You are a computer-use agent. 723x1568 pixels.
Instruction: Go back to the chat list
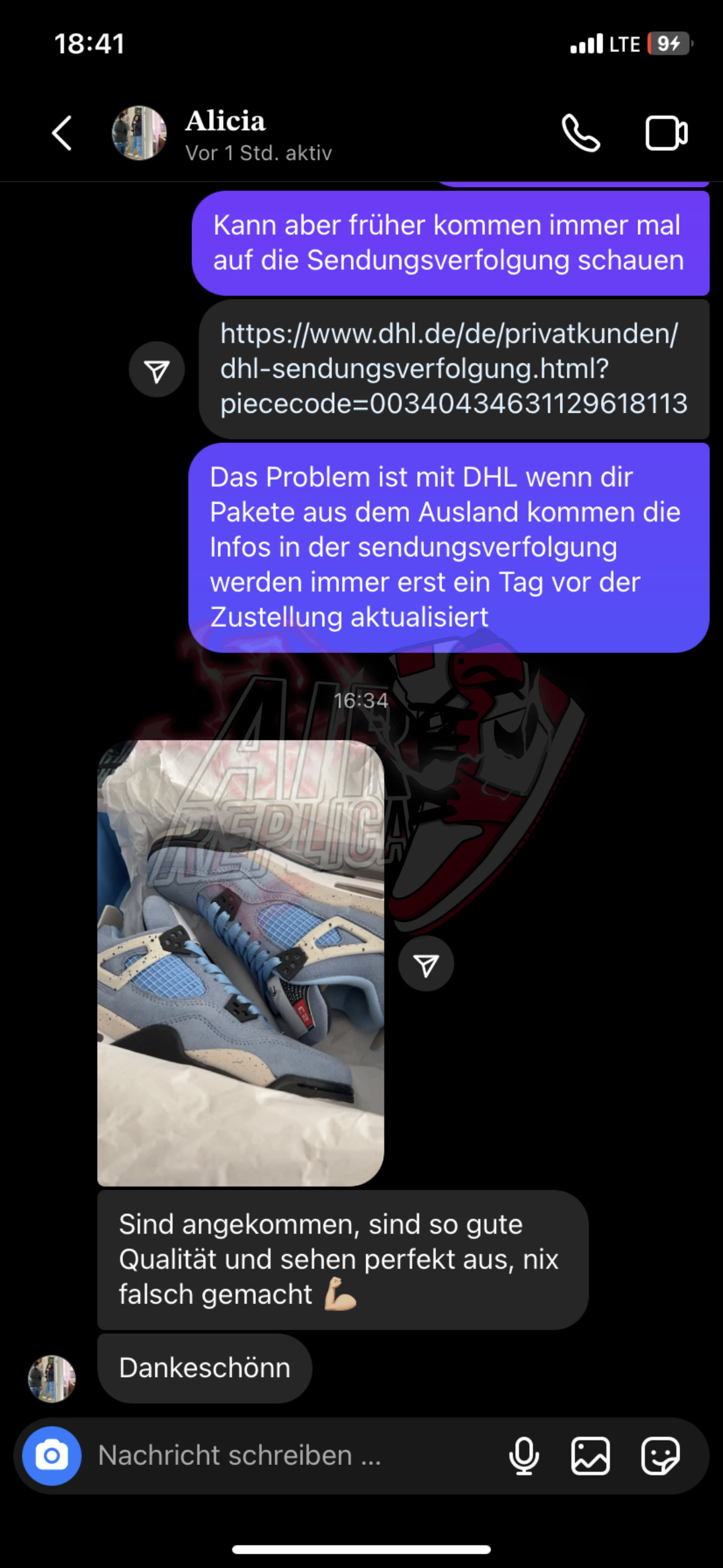62,133
